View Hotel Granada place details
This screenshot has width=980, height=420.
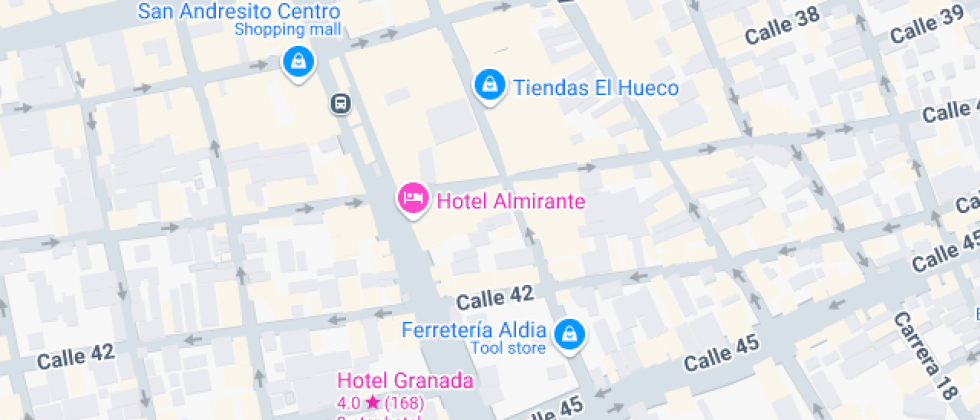[404, 381]
